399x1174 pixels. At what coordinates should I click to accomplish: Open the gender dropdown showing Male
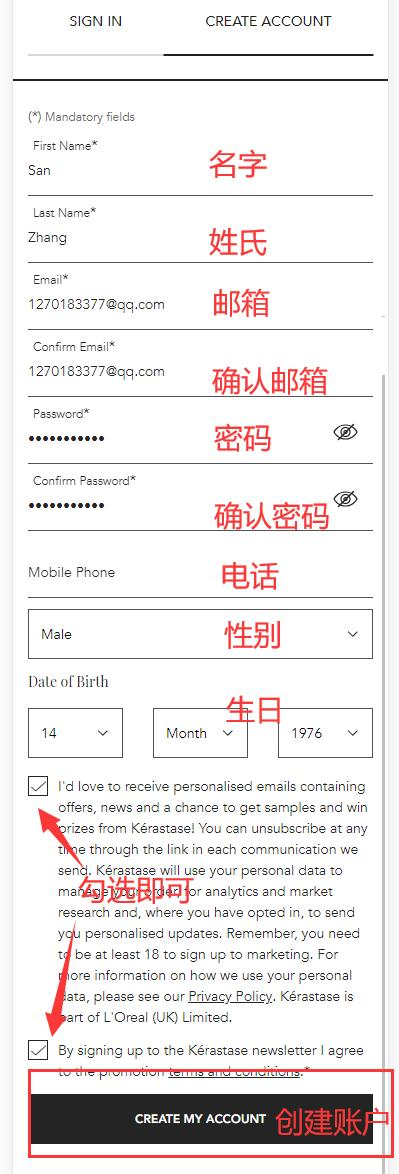[x=200, y=634]
